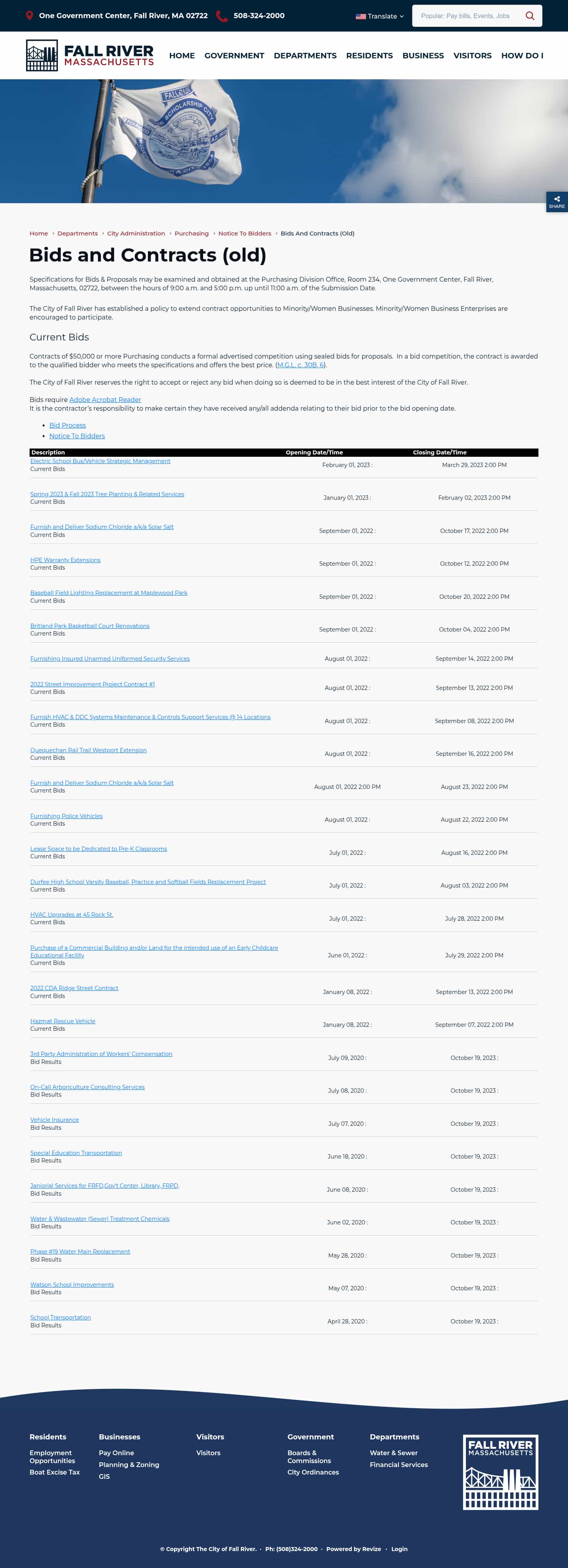Open Vehicle Insurance bid results
Screen dimensions: 568x1568
click(x=54, y=1120)
